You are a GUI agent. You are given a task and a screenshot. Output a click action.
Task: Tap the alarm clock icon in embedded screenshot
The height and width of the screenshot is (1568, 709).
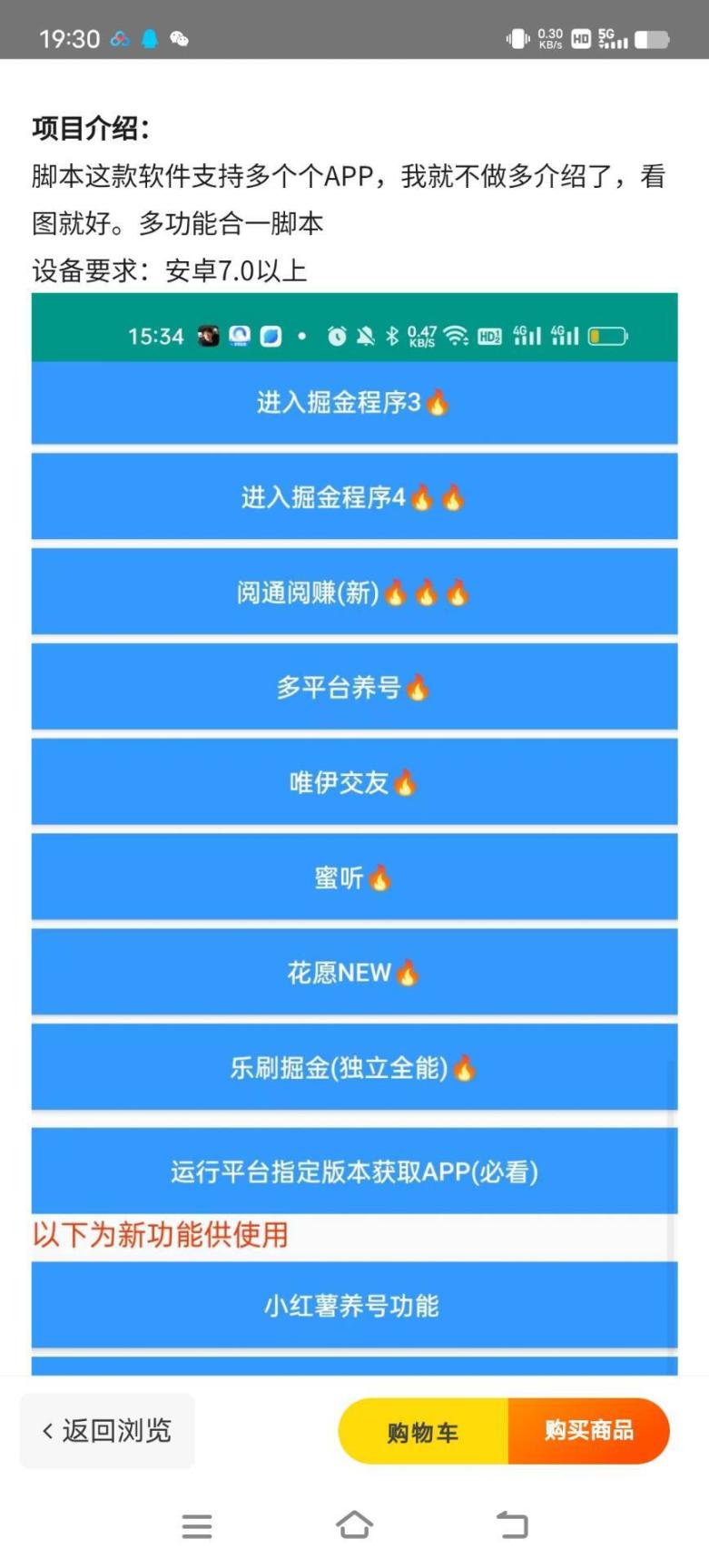(x=335, y=335)
